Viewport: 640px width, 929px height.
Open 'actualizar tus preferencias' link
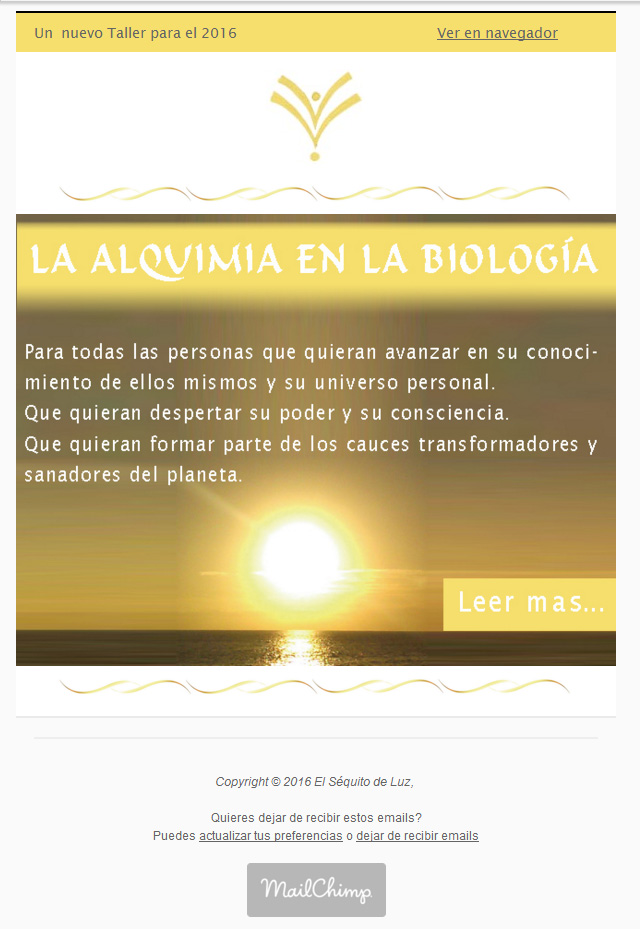[x=270, y=836]
